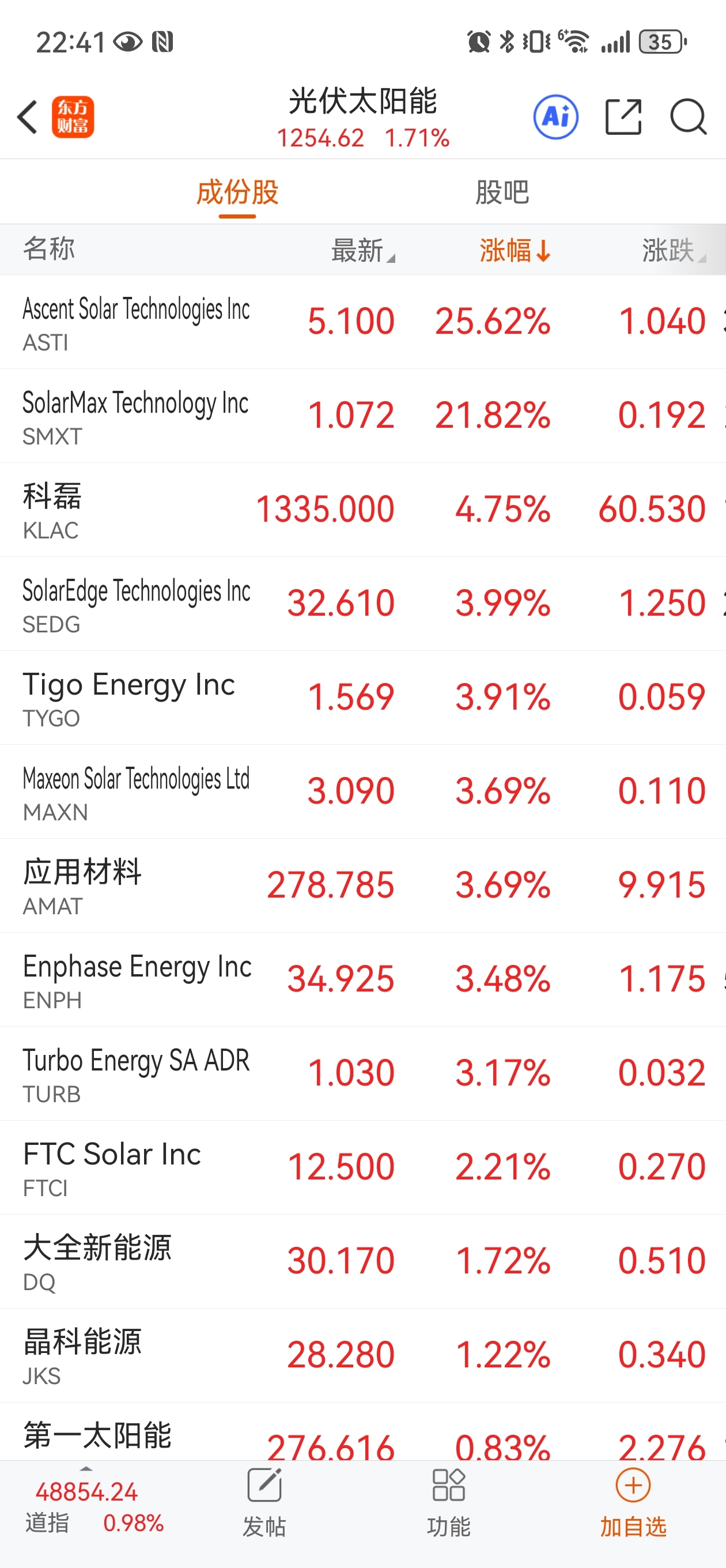Open SolarMax Technology SMXT row
726x1568 pixels.
362,416
